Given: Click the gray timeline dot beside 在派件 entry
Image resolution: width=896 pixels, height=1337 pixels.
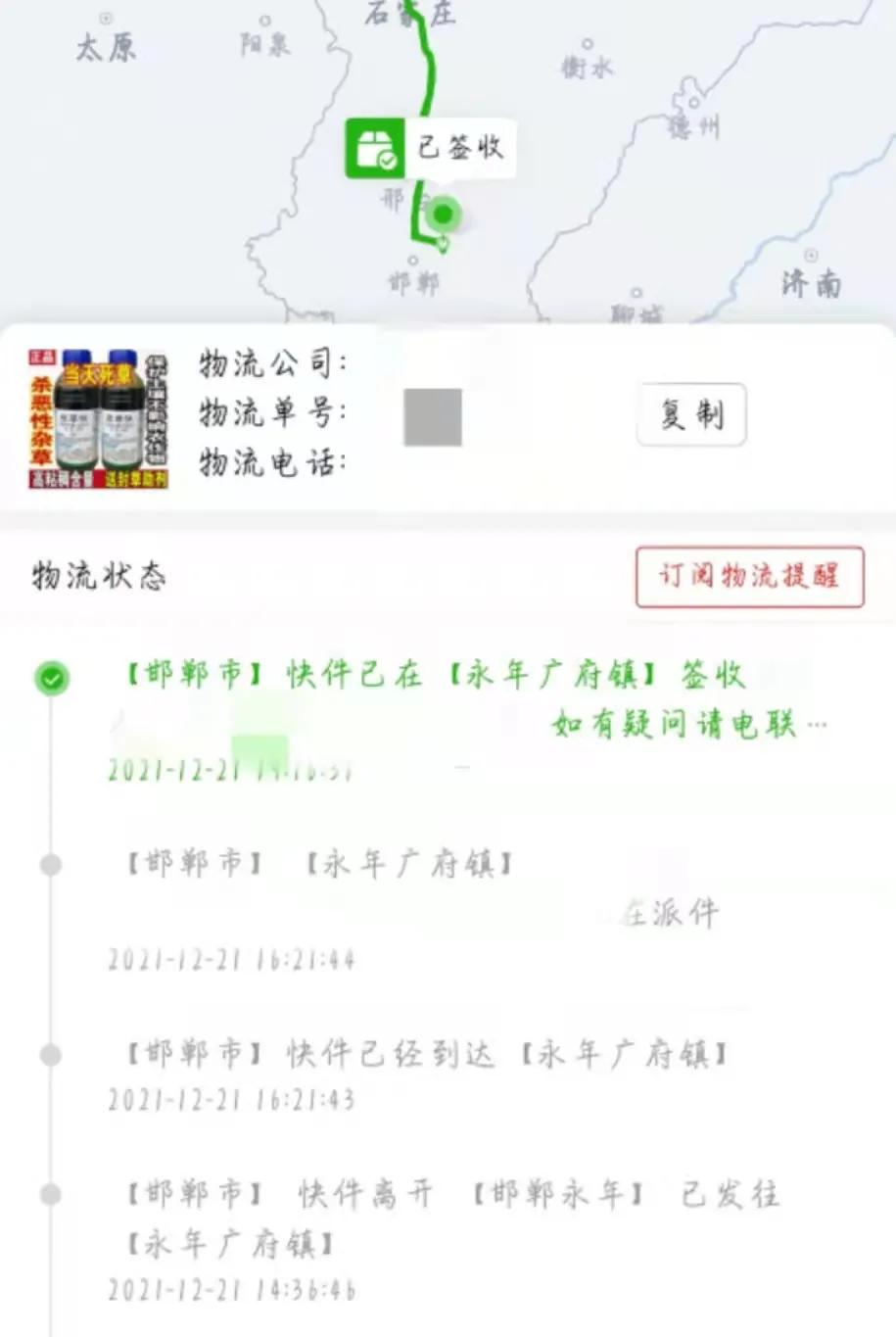Looking at the screenshot, I should tap(50, 864).
